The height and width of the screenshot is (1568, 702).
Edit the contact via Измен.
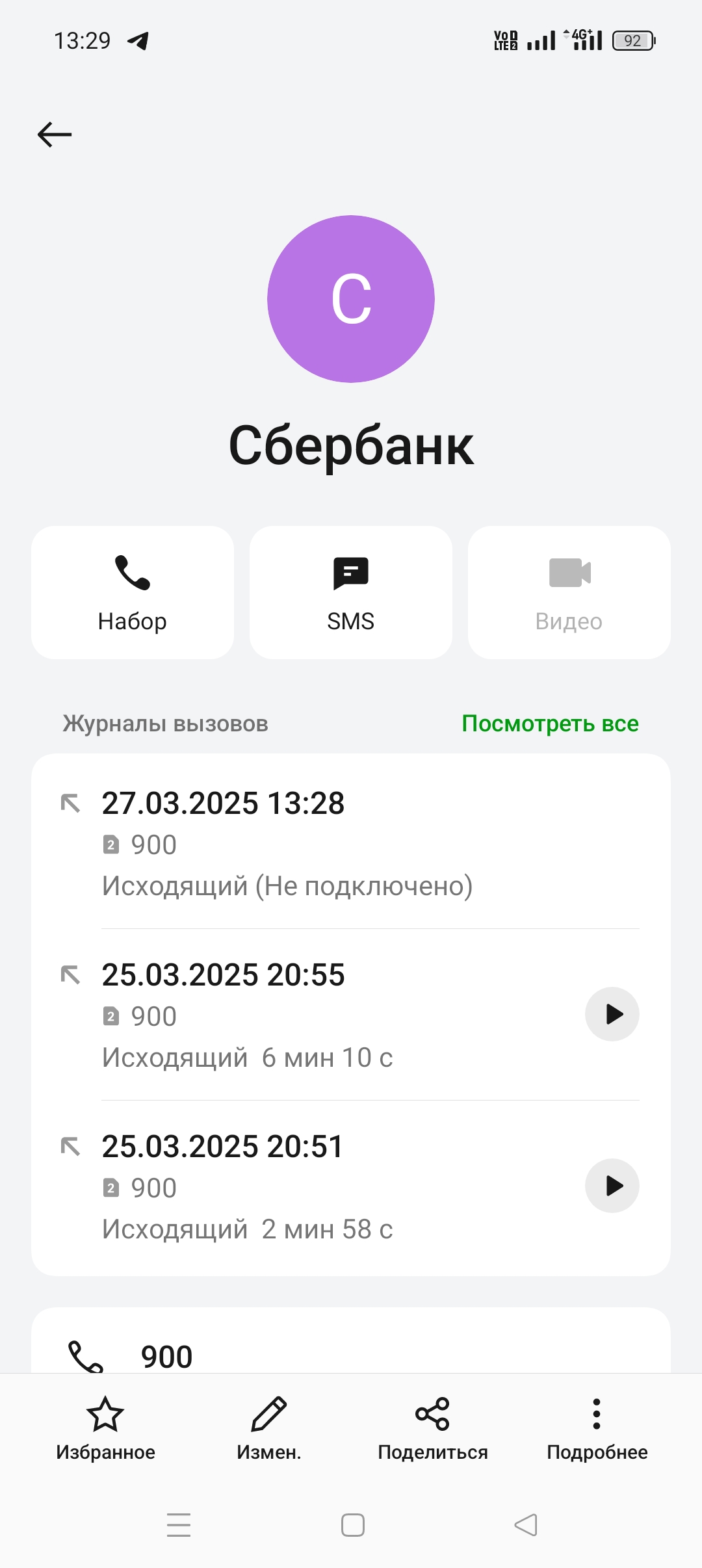[x=269, y=1426]
